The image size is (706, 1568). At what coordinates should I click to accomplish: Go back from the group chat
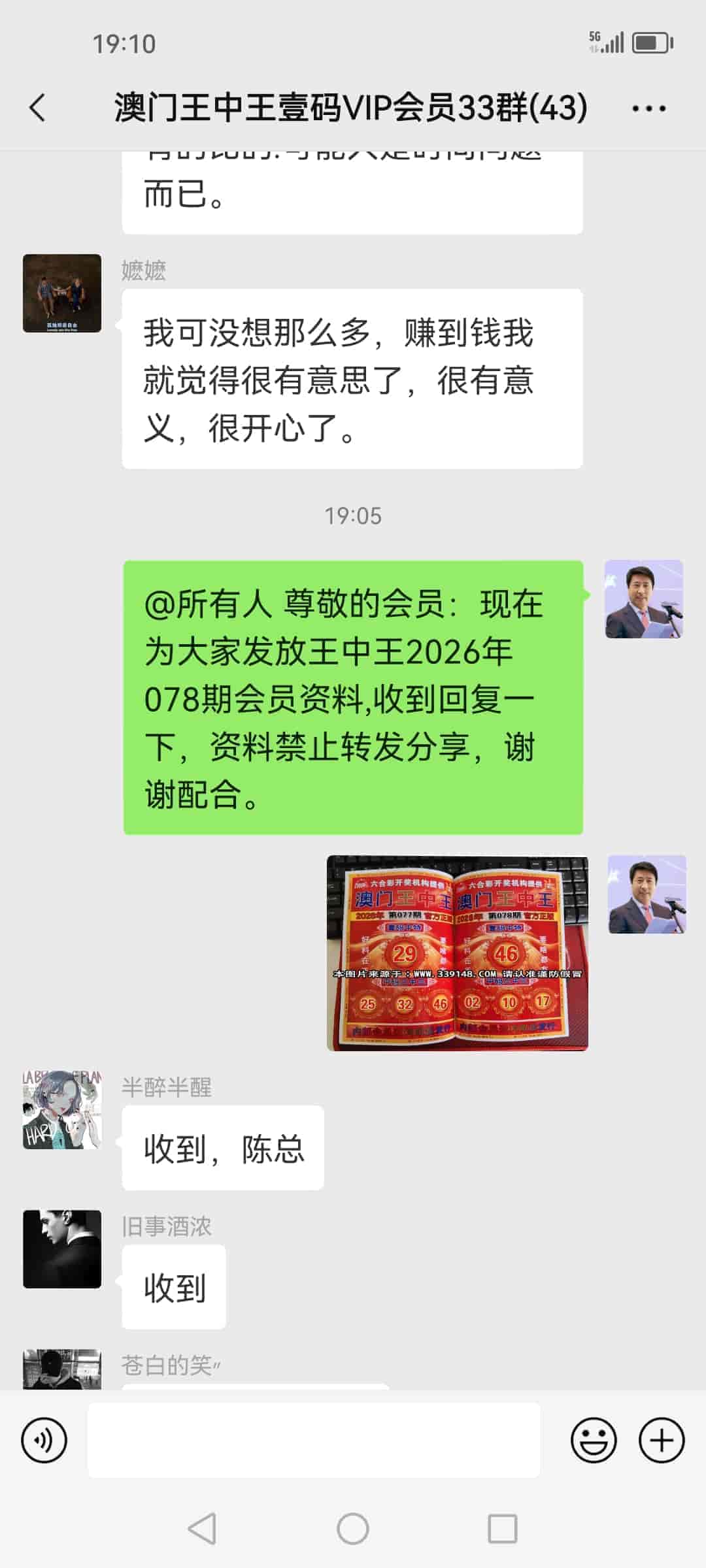pos(38,108)
